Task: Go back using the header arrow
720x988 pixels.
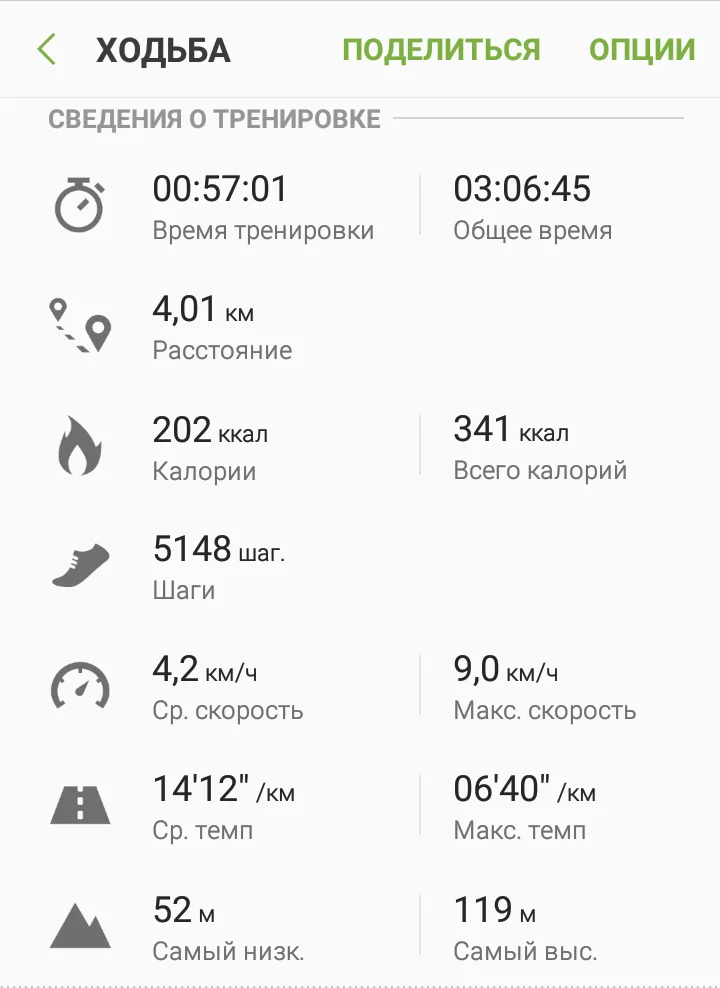Action: [46, 50]
